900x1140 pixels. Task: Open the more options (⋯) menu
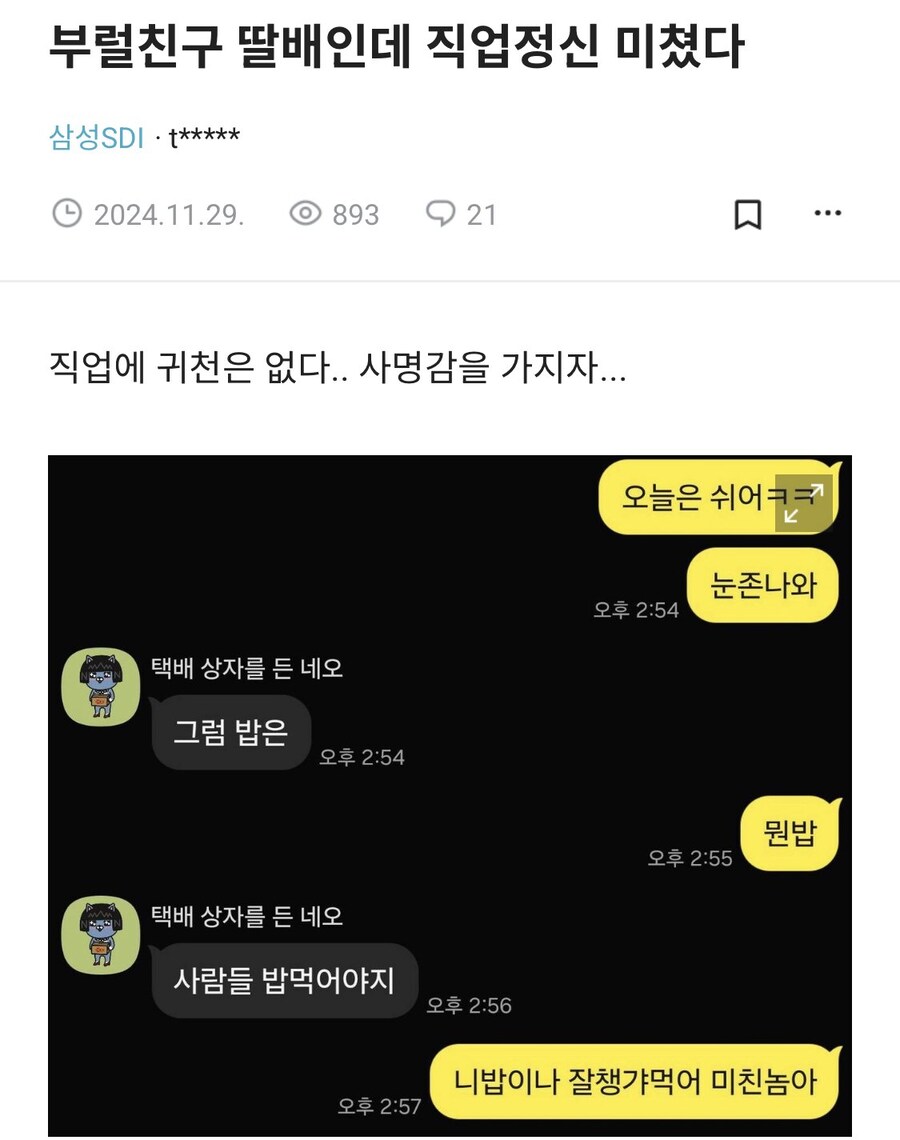[x=826, y=212]
